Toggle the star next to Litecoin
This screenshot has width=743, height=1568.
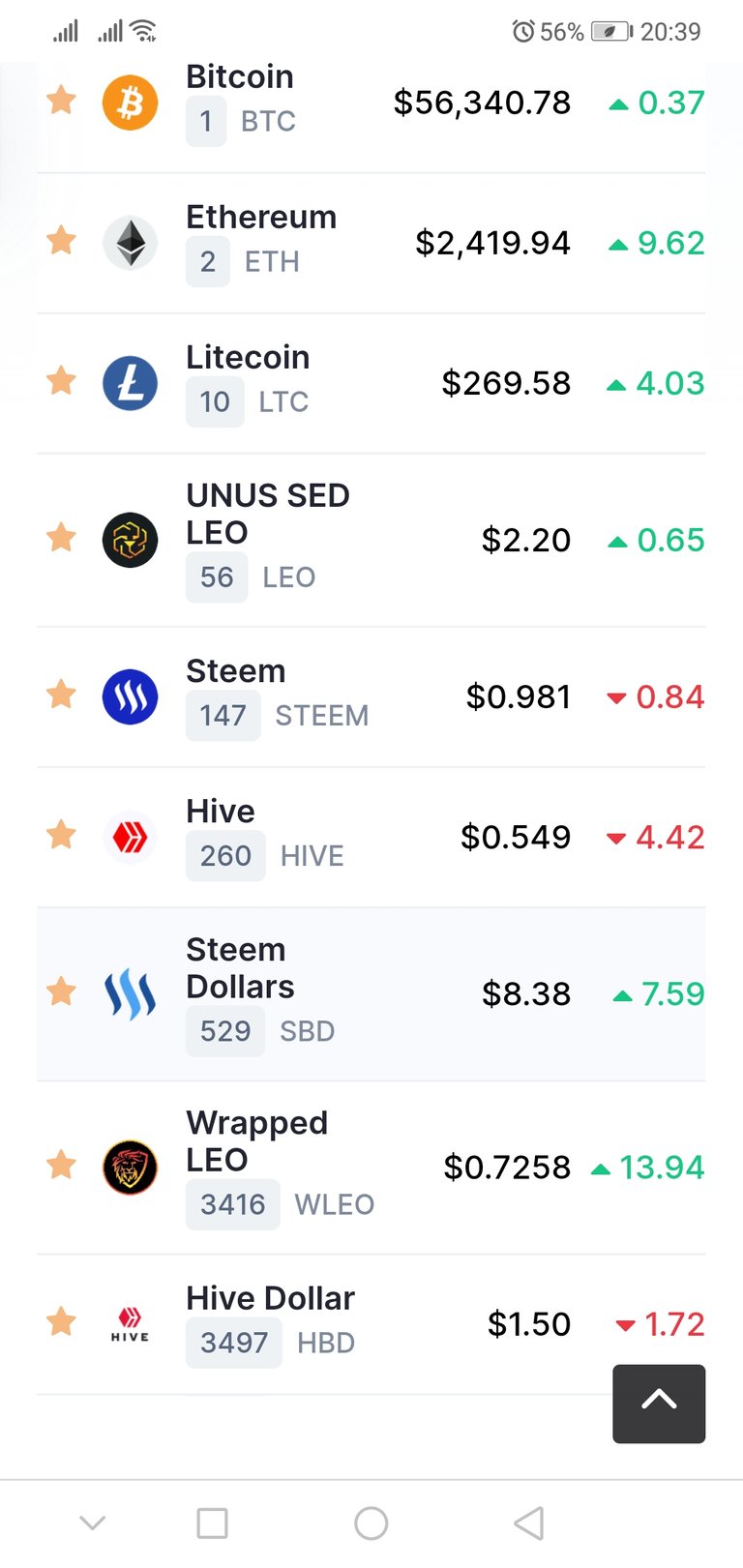click(x=61, y=380)
